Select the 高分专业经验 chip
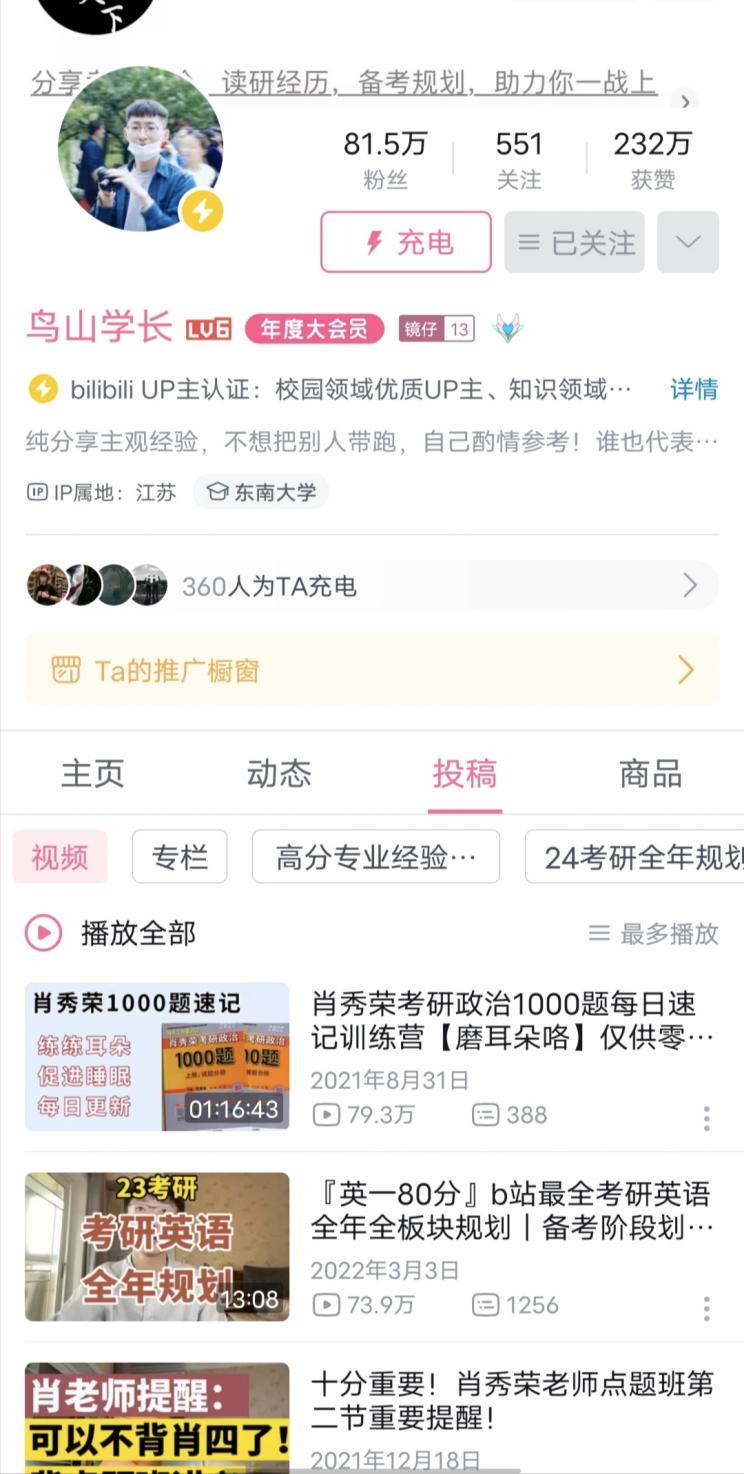This screenshot has height=1474, width=744. pyautogui.click(x=376, y=857)
